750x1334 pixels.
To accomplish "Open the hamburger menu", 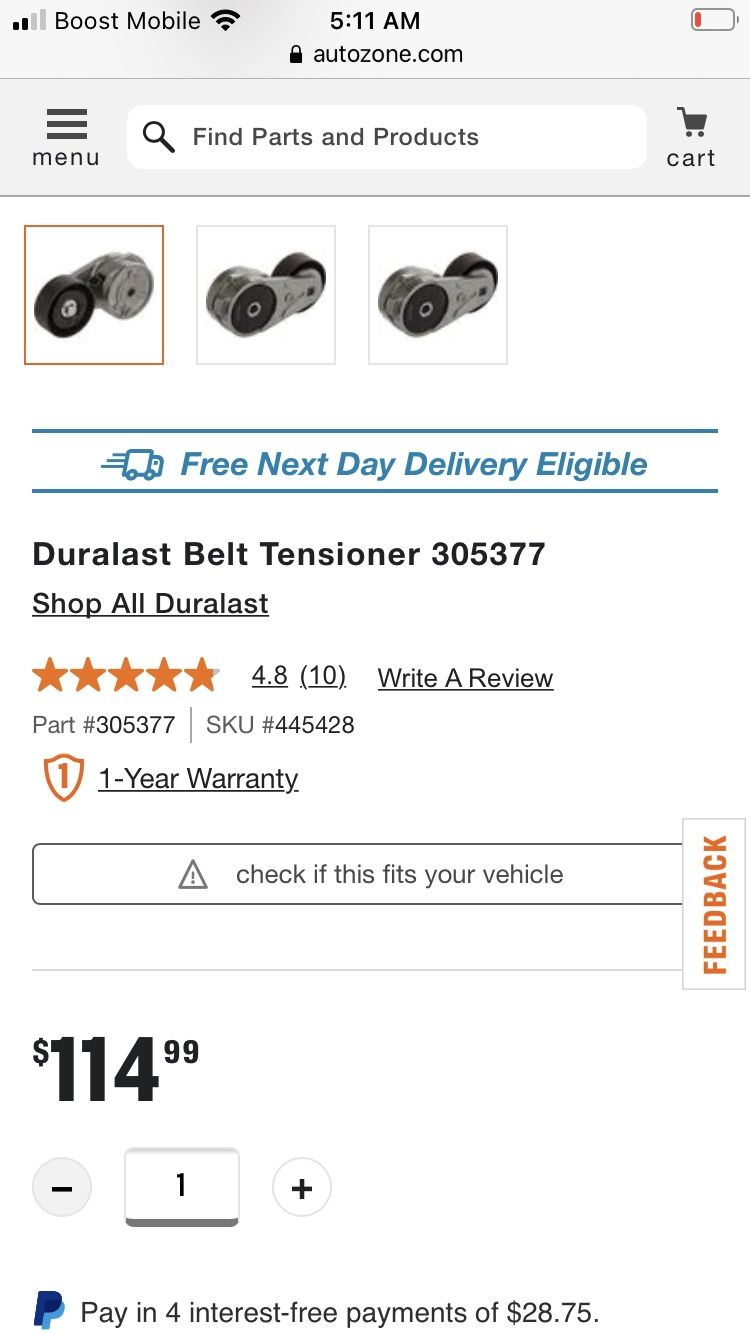I will coord(66,137).
